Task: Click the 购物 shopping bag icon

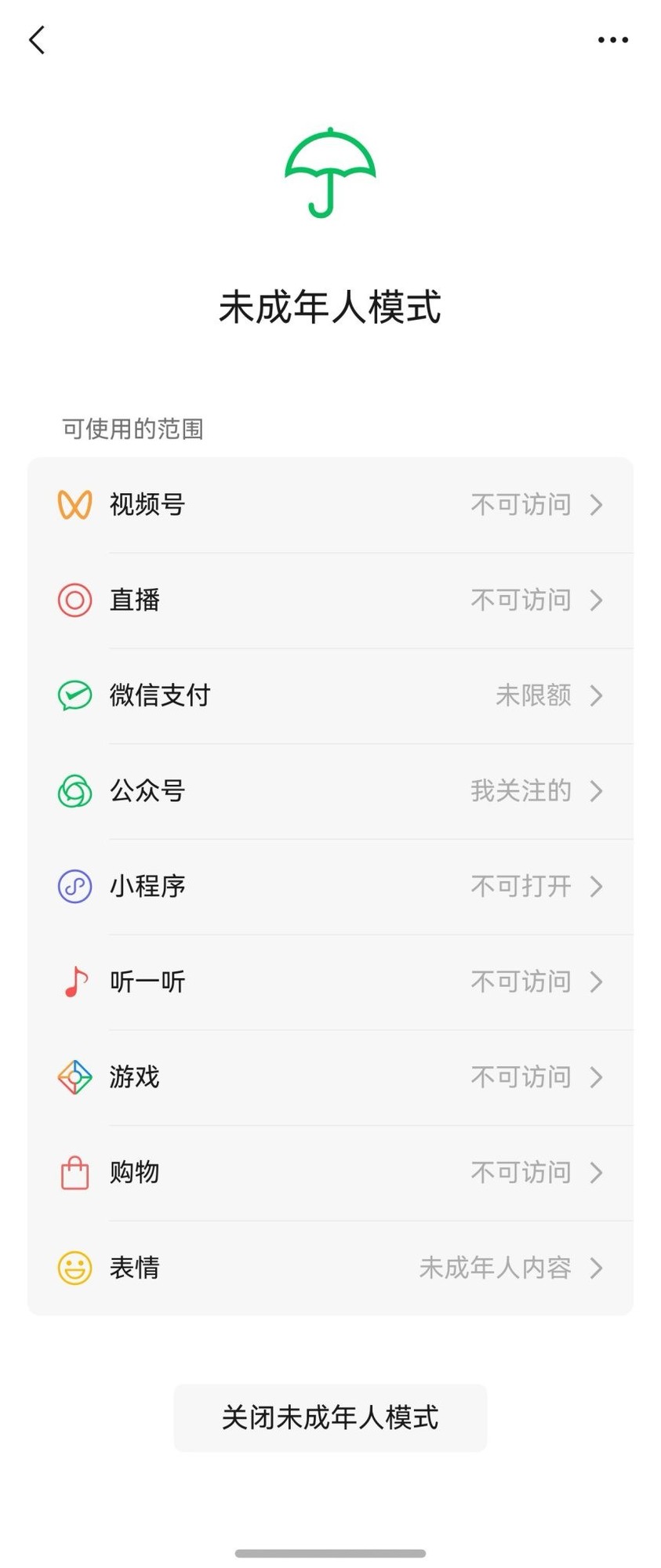Action: coord(74,1173)
